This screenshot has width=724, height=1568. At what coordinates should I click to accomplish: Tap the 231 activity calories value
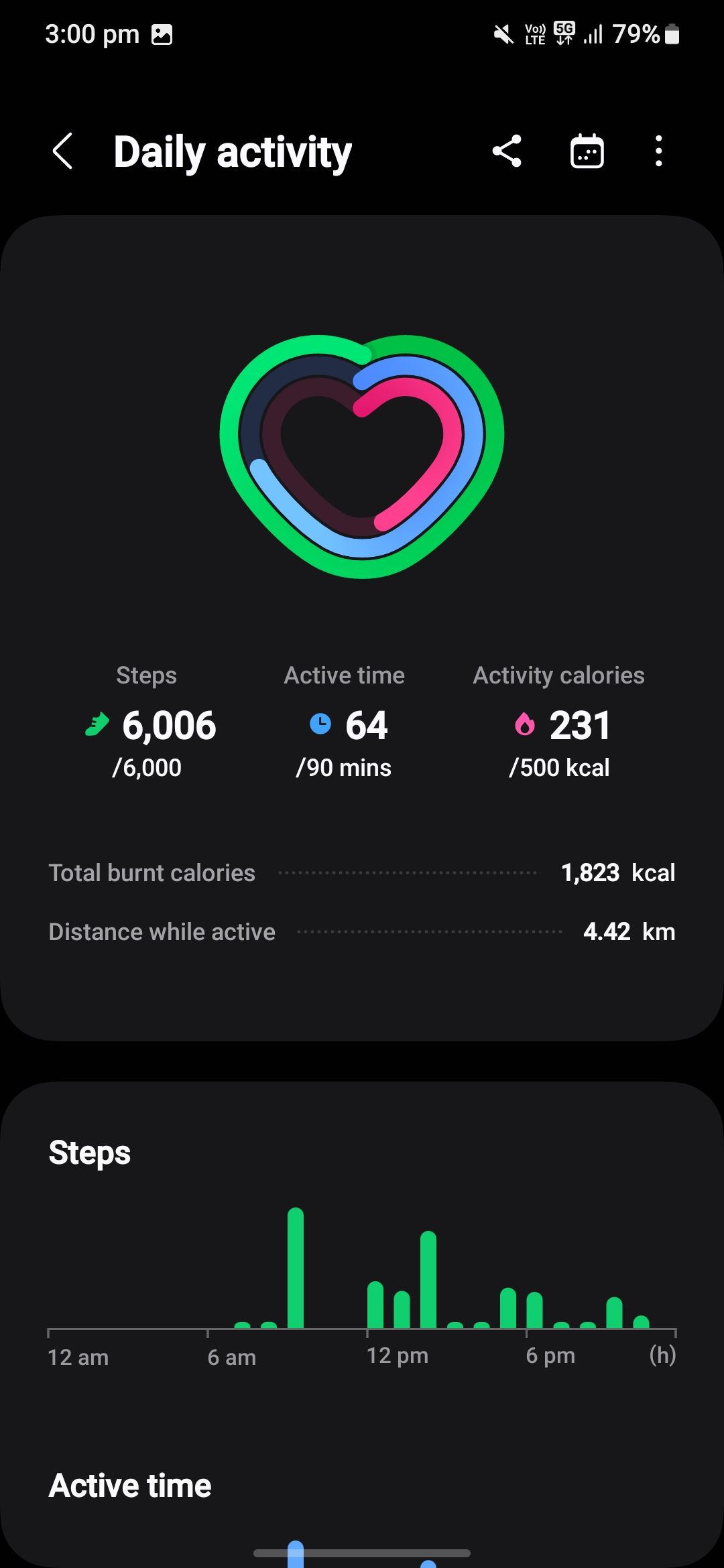click(579, 724)
